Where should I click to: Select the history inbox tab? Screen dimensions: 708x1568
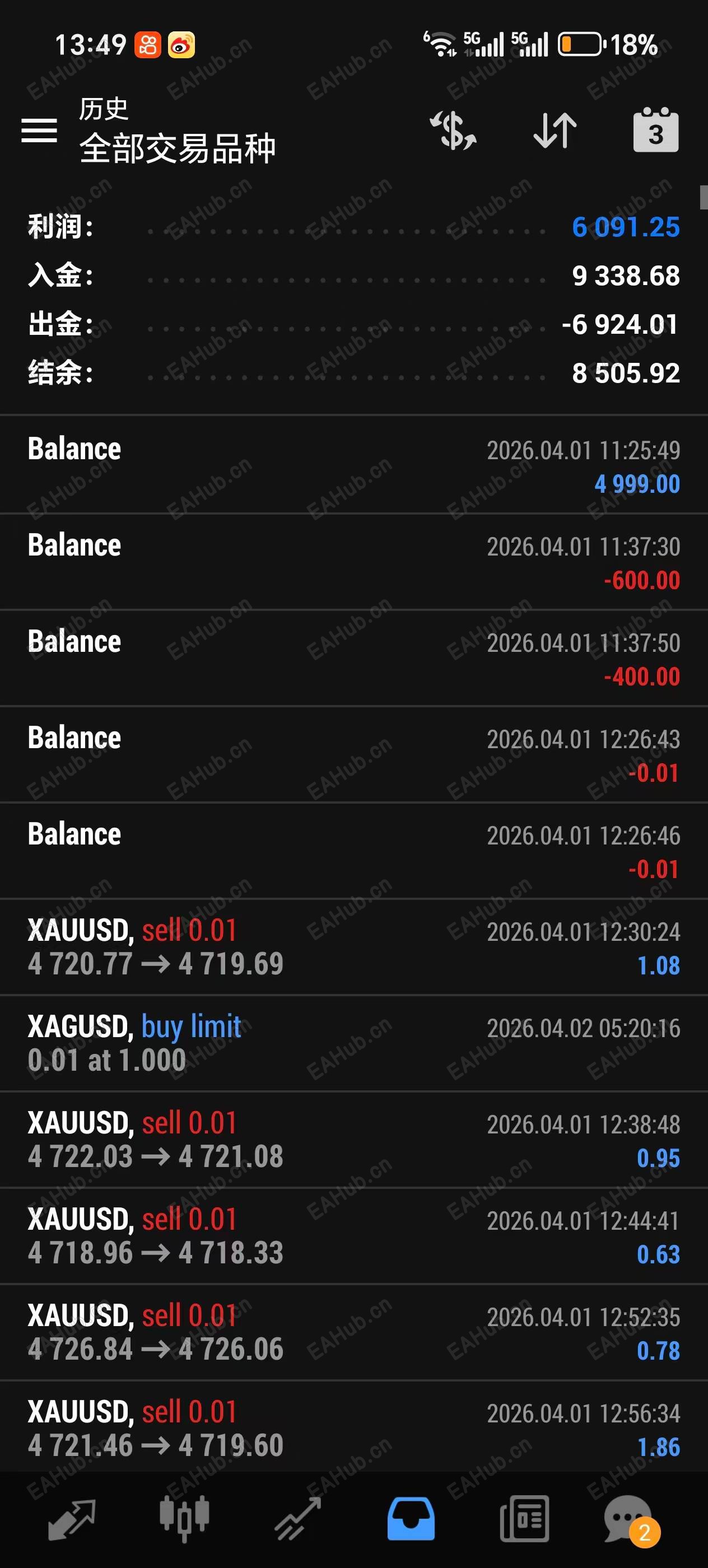point(411,1519)
